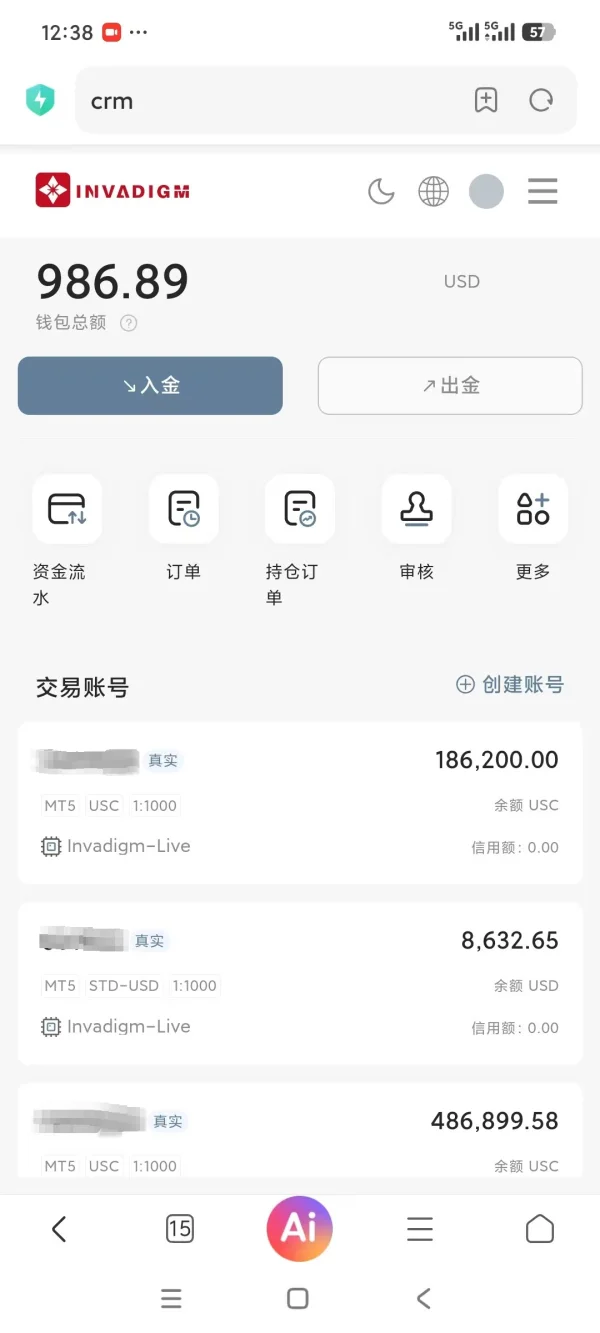Screen dimensions: 600x1333
Task: Open the 审核 review shortcut
Action: pos(416,509)
